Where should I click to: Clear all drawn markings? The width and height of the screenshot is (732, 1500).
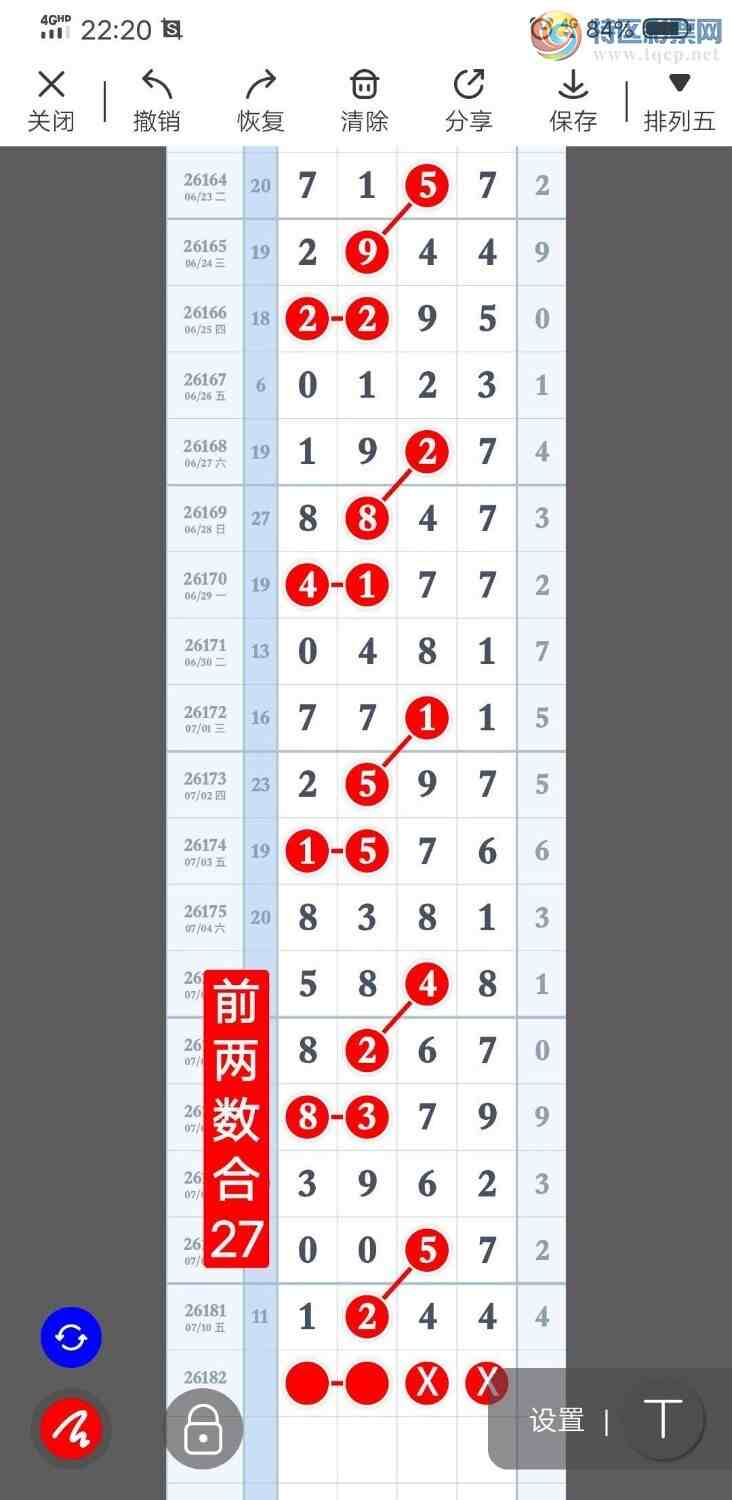coord(365,101)
